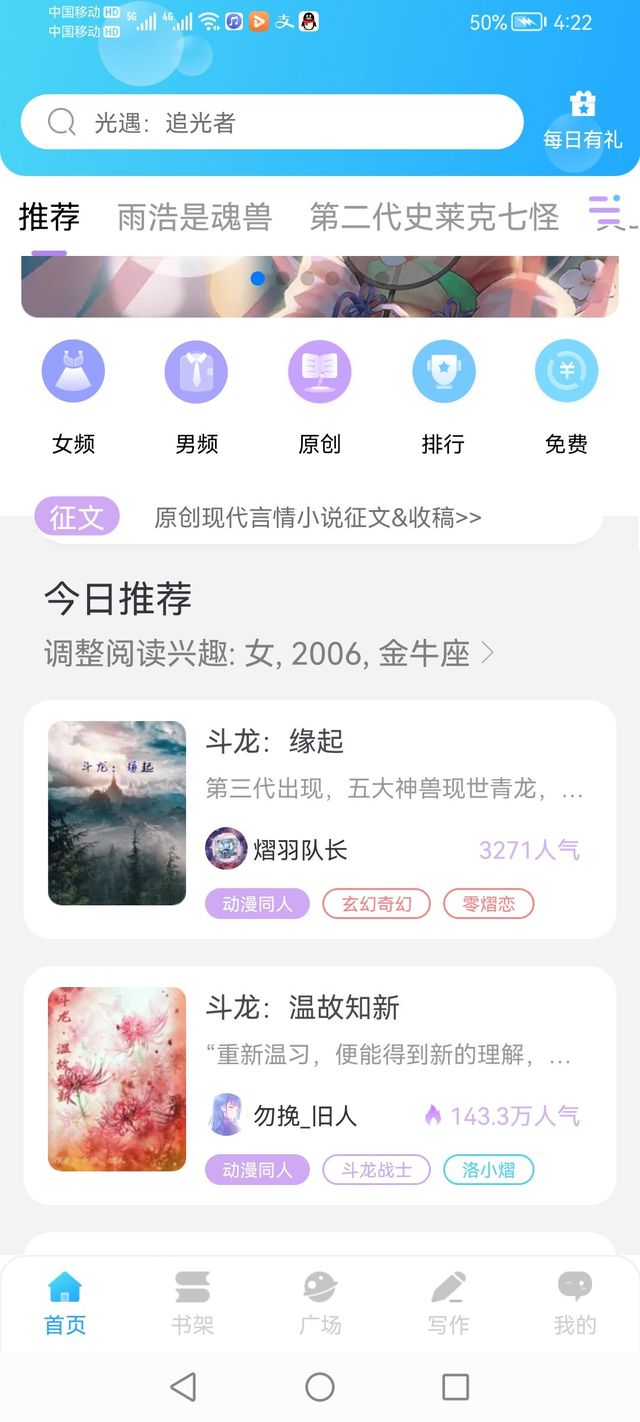Go to the 写作 writing tab
This screenshot has width=640, height=1422.
pos(448,1304)
